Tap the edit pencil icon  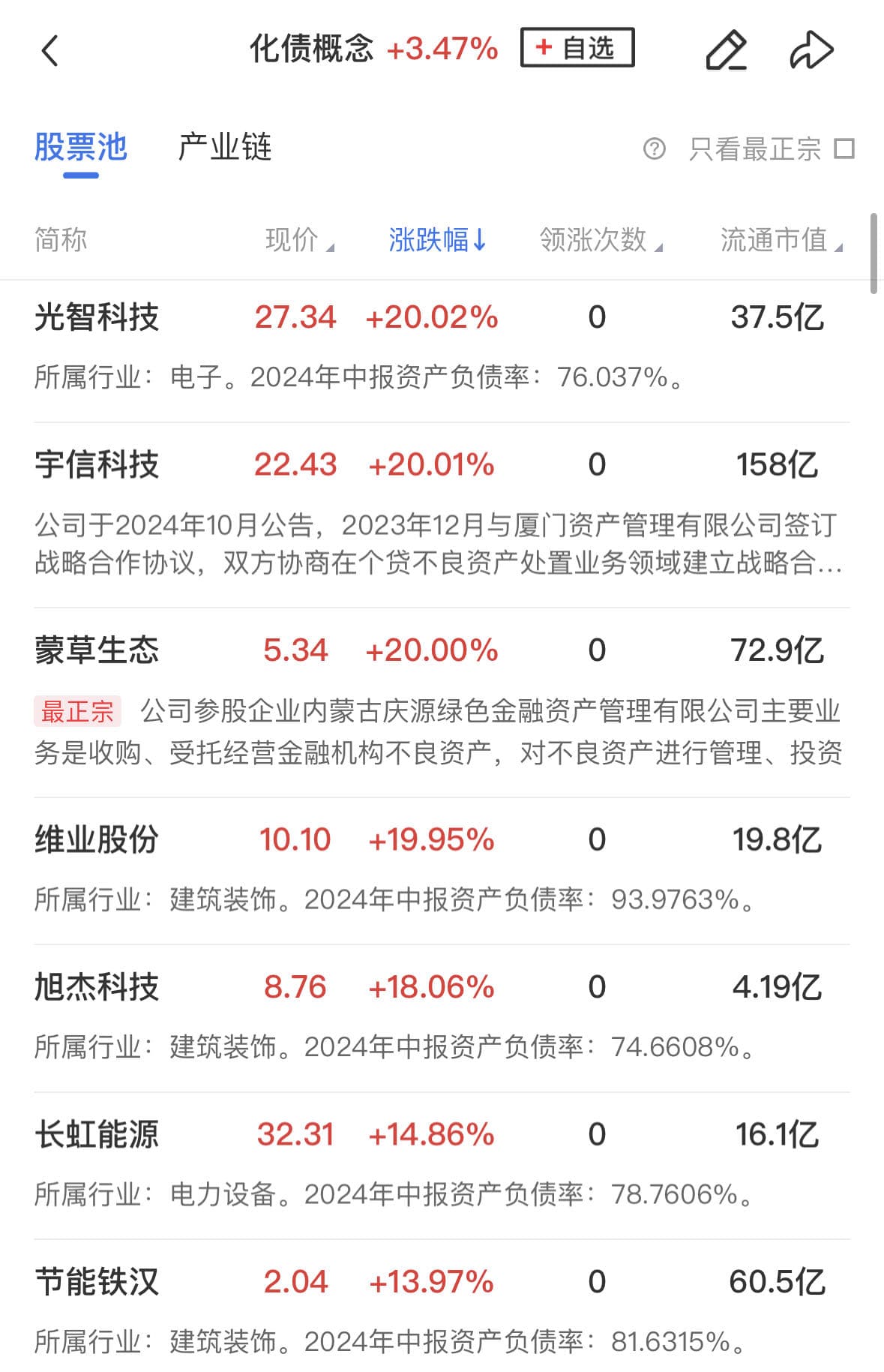[x=726, y=50]
